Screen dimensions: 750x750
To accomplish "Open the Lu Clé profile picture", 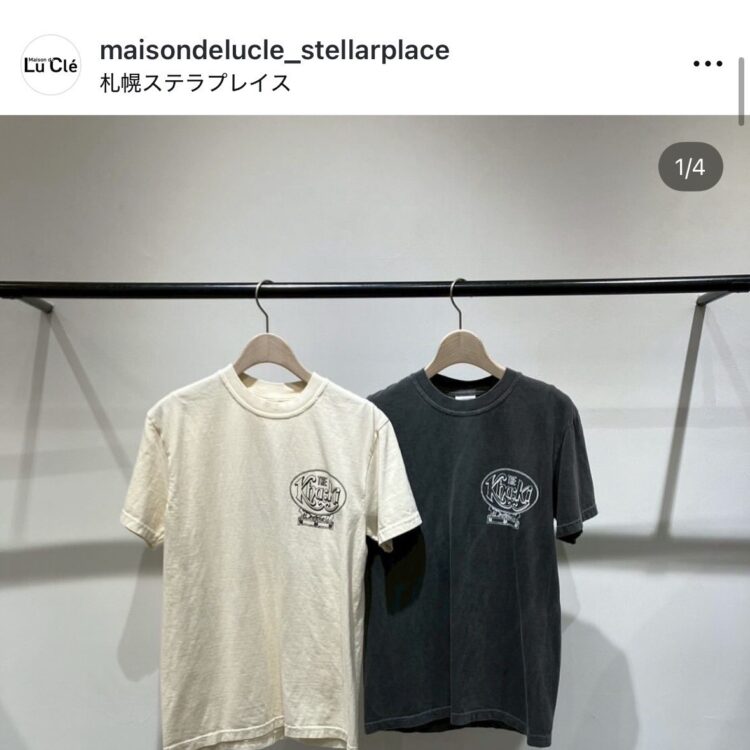I will [x=50, y=65].
